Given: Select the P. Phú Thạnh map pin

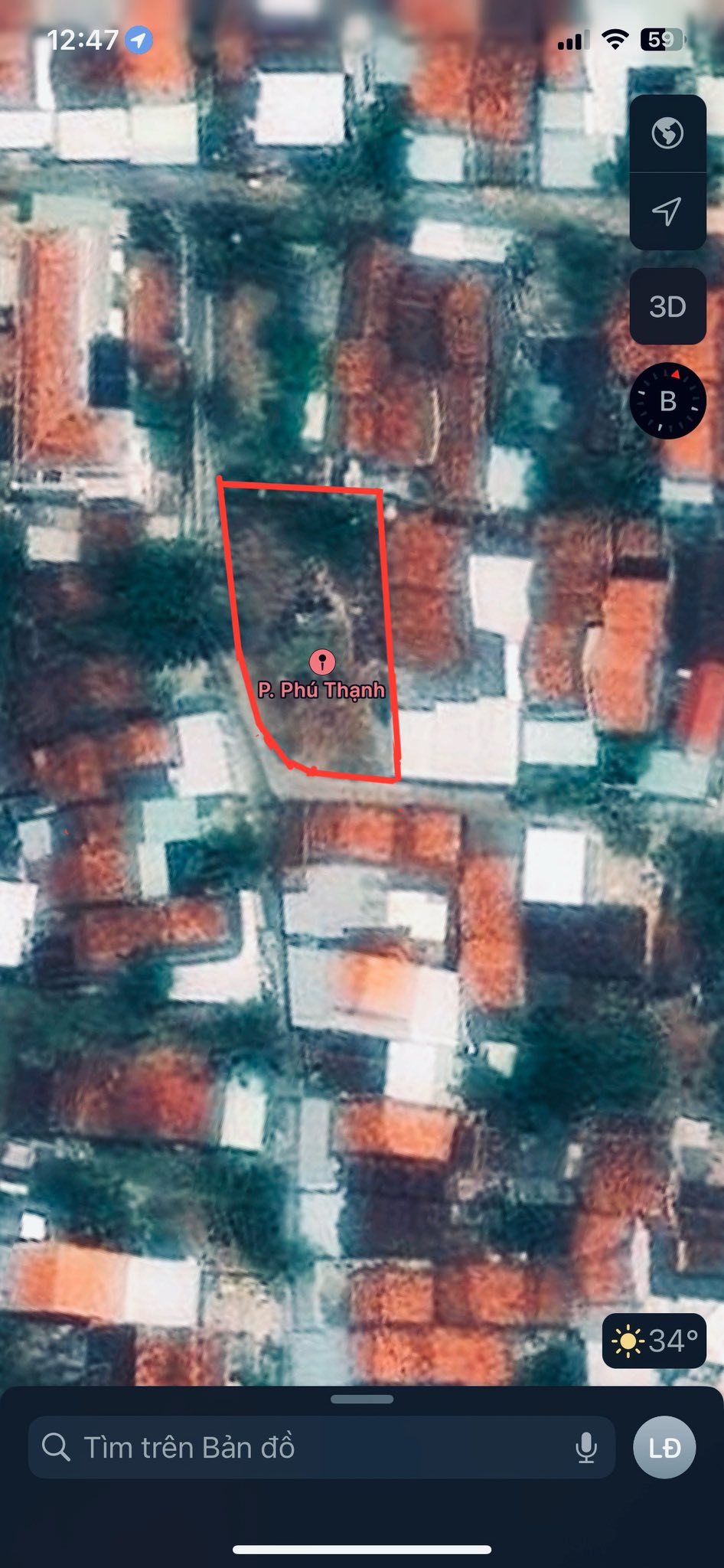Looking at the screenshot, I should 322,661.
